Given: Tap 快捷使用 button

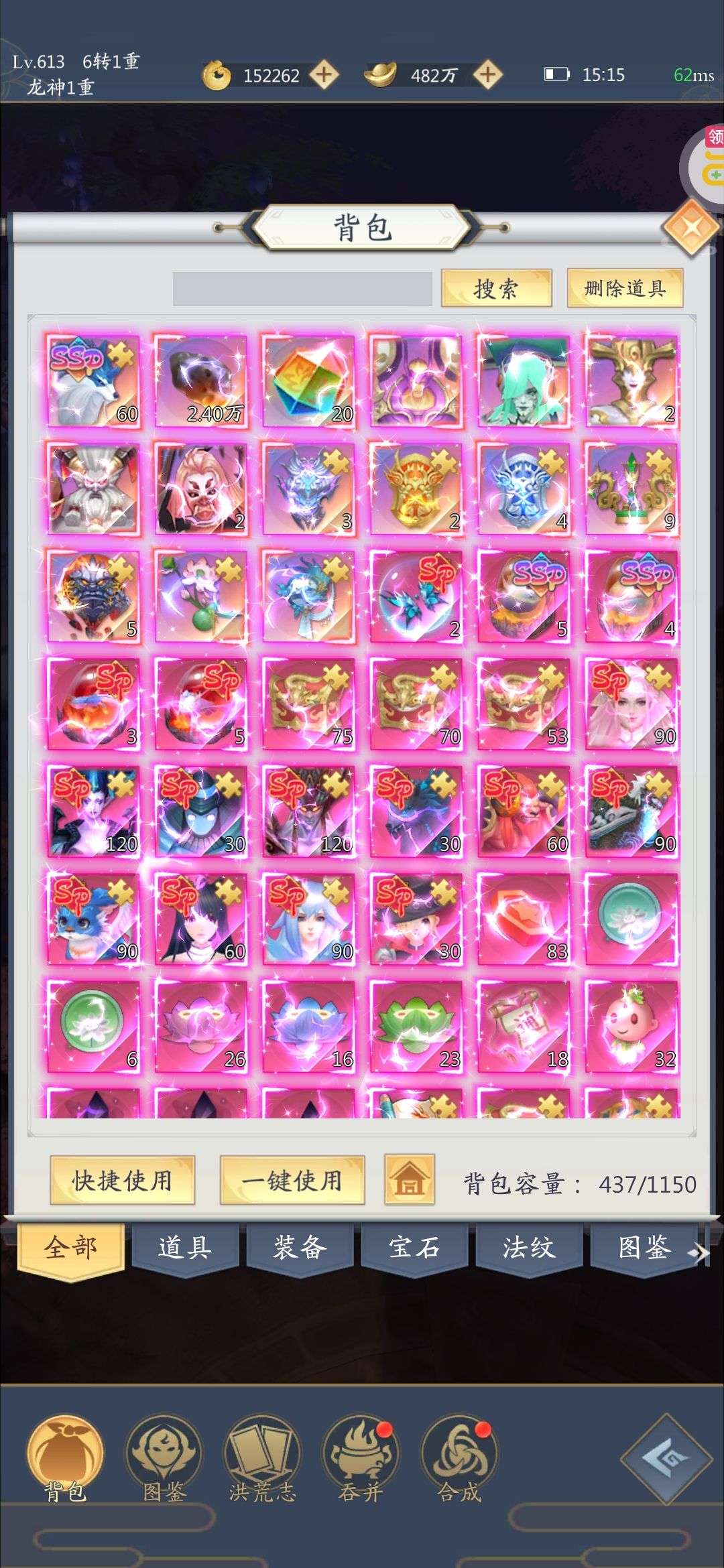Looking at the screenshot, I should (122, 1180).
